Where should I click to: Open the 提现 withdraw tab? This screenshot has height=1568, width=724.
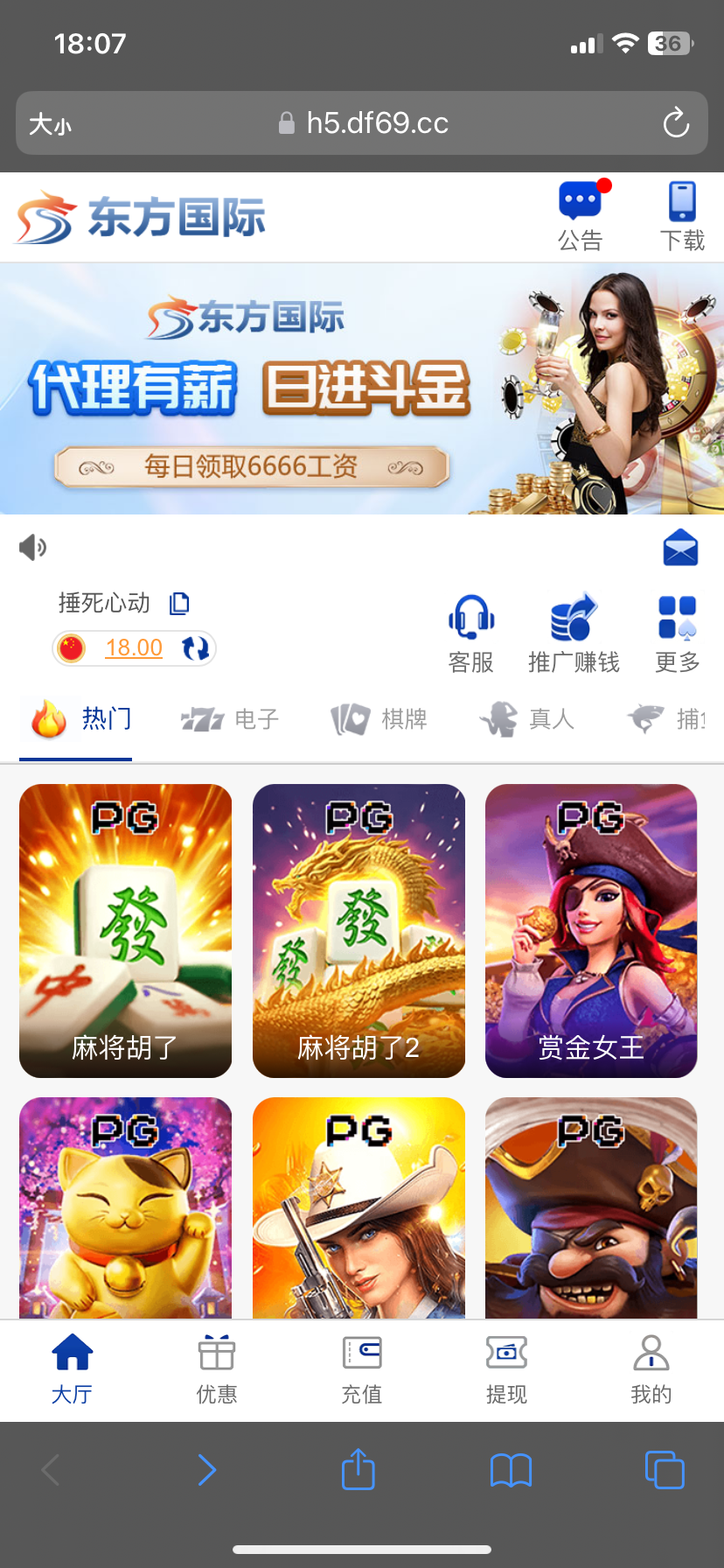[506, 1369]
